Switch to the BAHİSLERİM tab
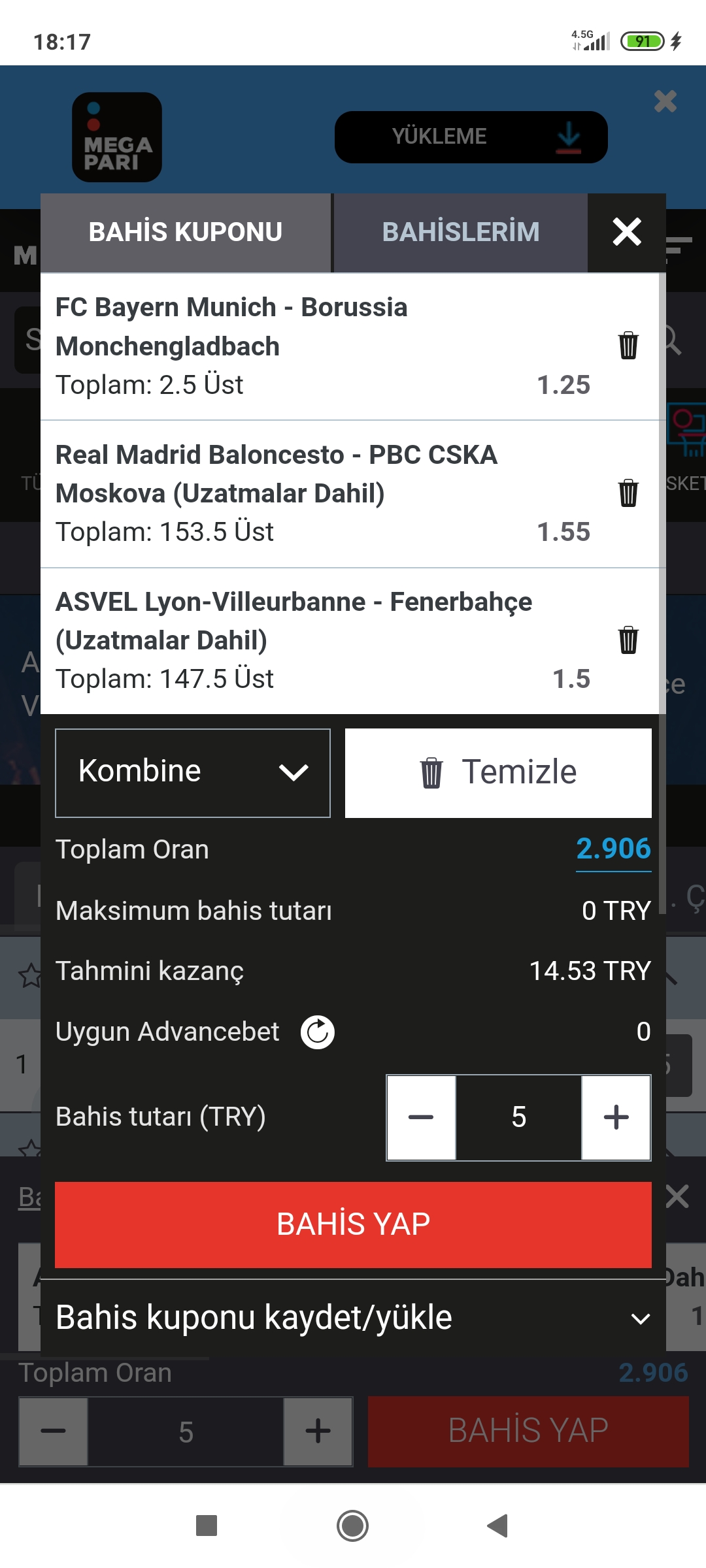Image resolution: width=706 pixels, height=1568 pixels. tap(461, 232)
